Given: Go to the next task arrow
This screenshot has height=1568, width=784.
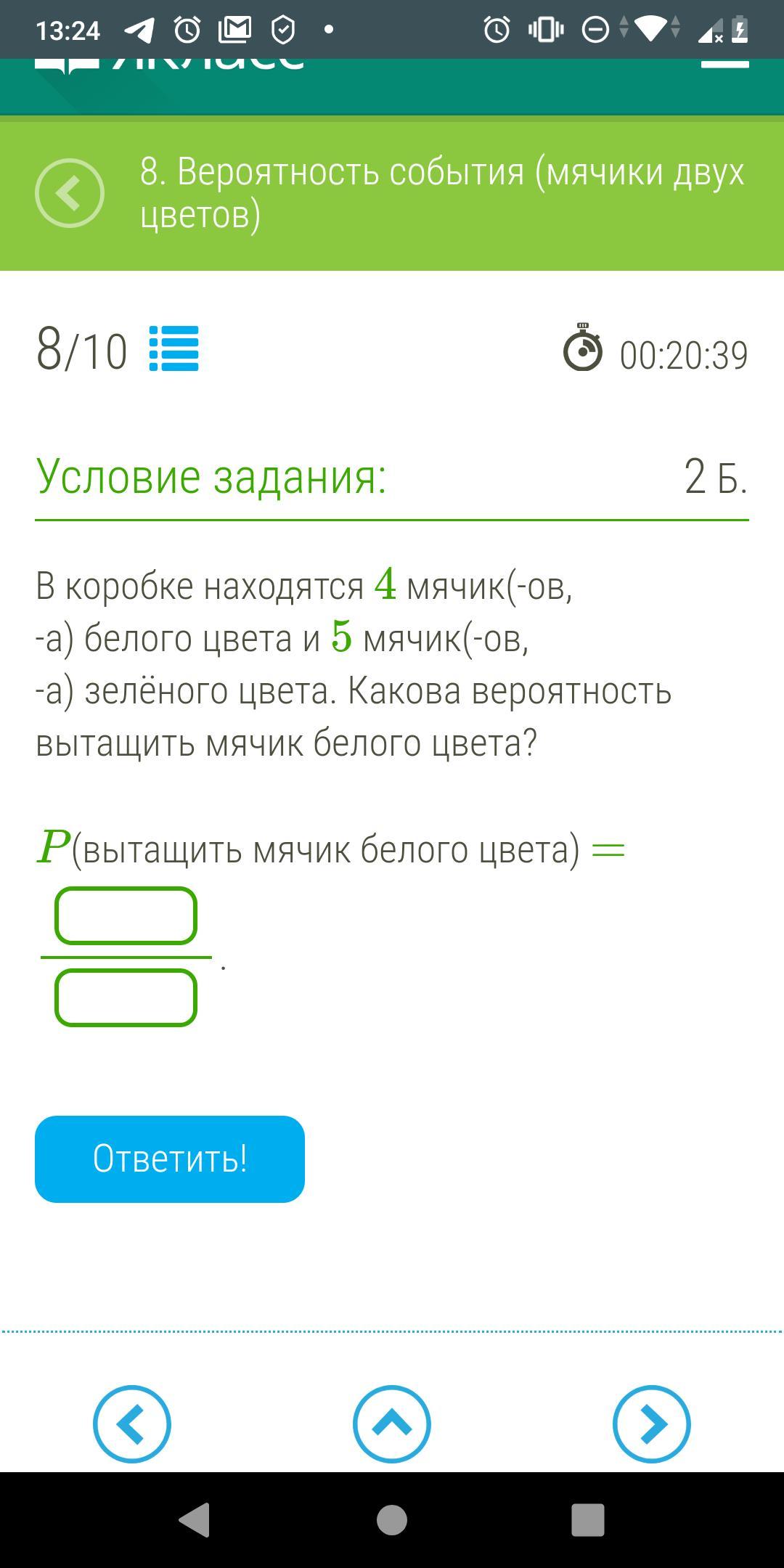Looking at the screenshot, I should tap(652, 1424).
